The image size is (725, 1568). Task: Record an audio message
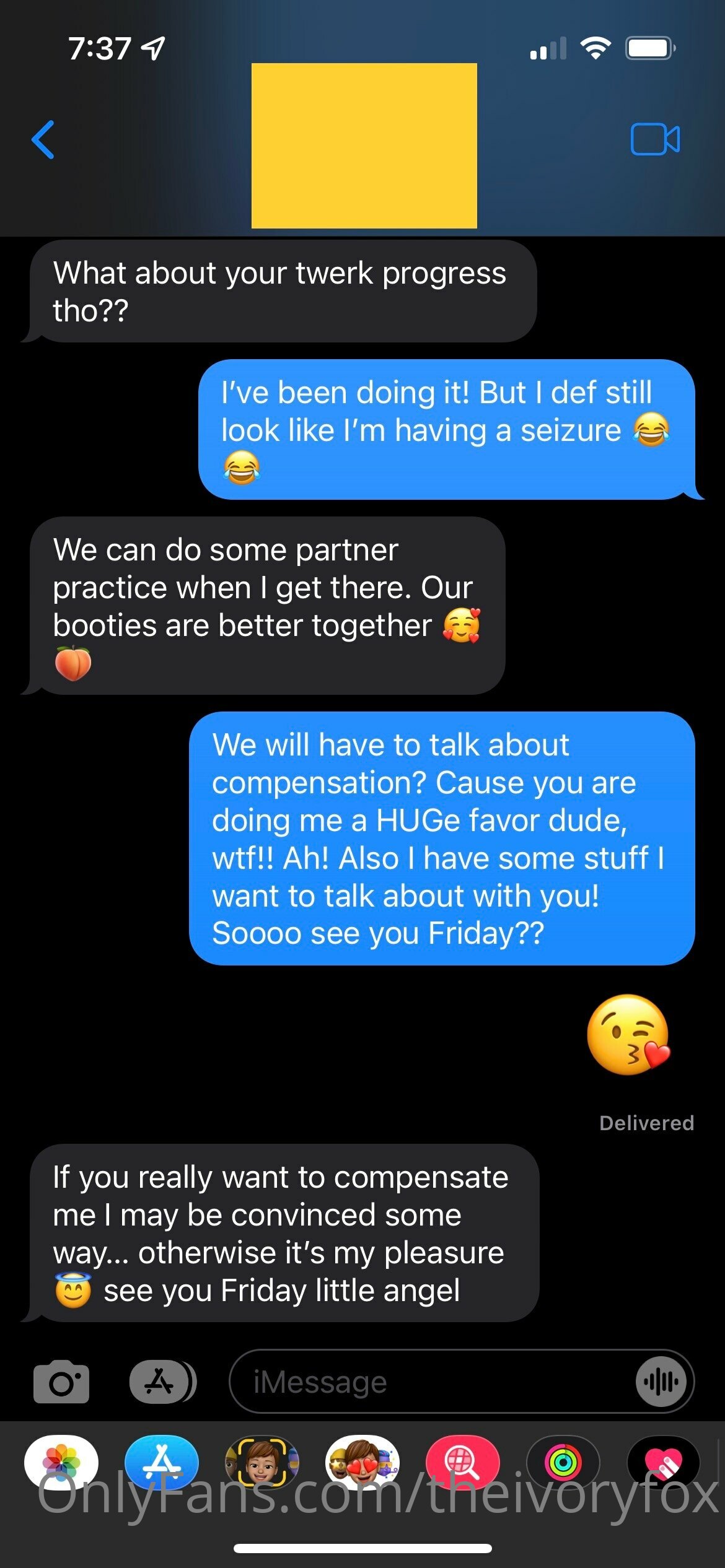661,1381
